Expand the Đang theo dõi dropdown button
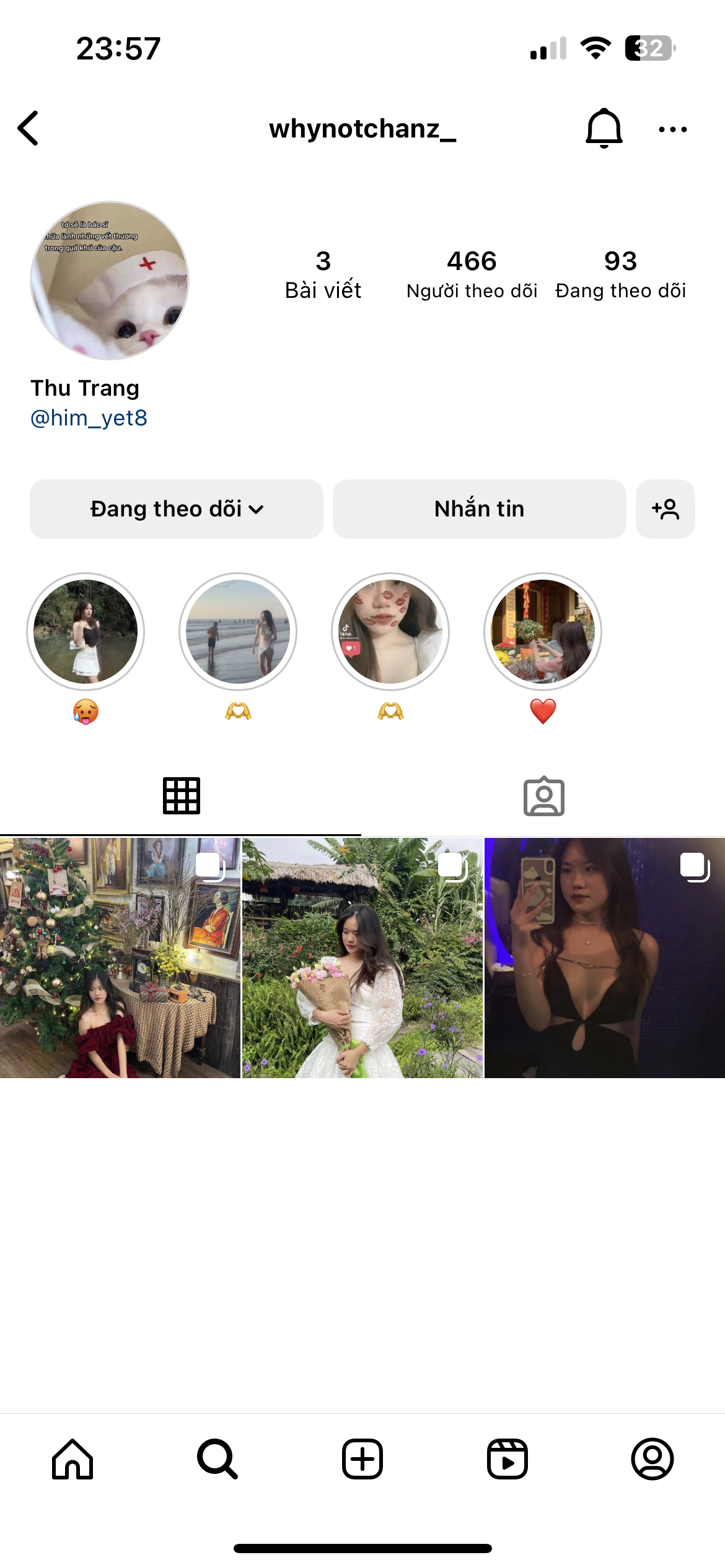 pyautogui.click(x=177, y=509)
